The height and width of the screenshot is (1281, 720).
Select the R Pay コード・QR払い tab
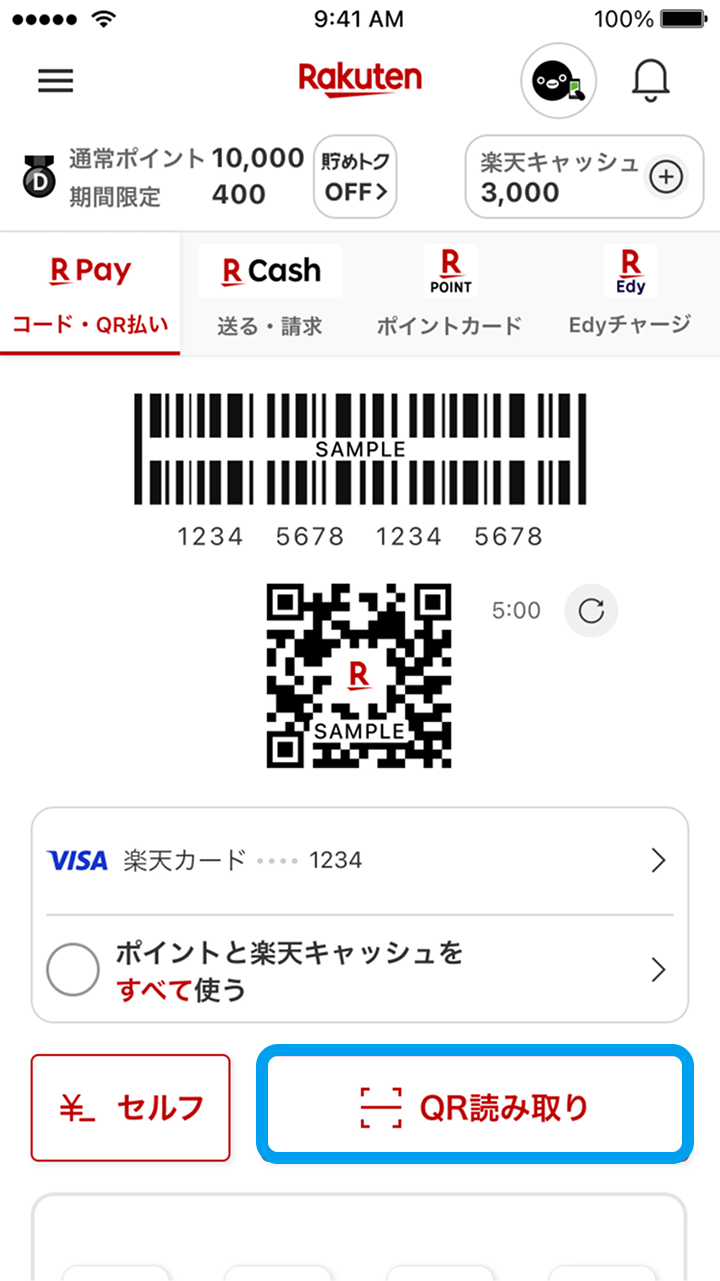[x=90, y=294]
